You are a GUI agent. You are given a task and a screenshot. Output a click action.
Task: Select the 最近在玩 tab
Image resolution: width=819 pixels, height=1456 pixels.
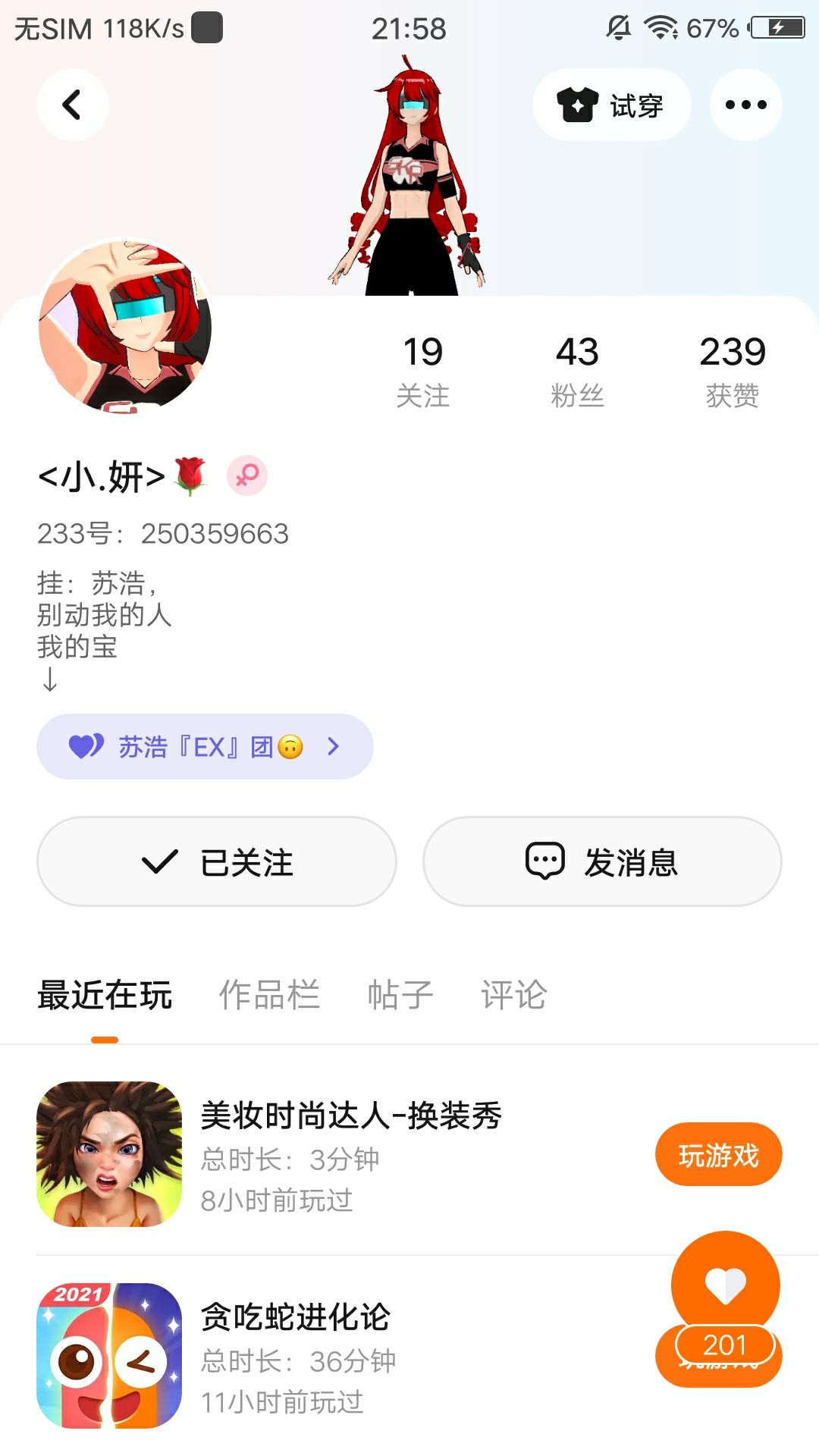105,995
